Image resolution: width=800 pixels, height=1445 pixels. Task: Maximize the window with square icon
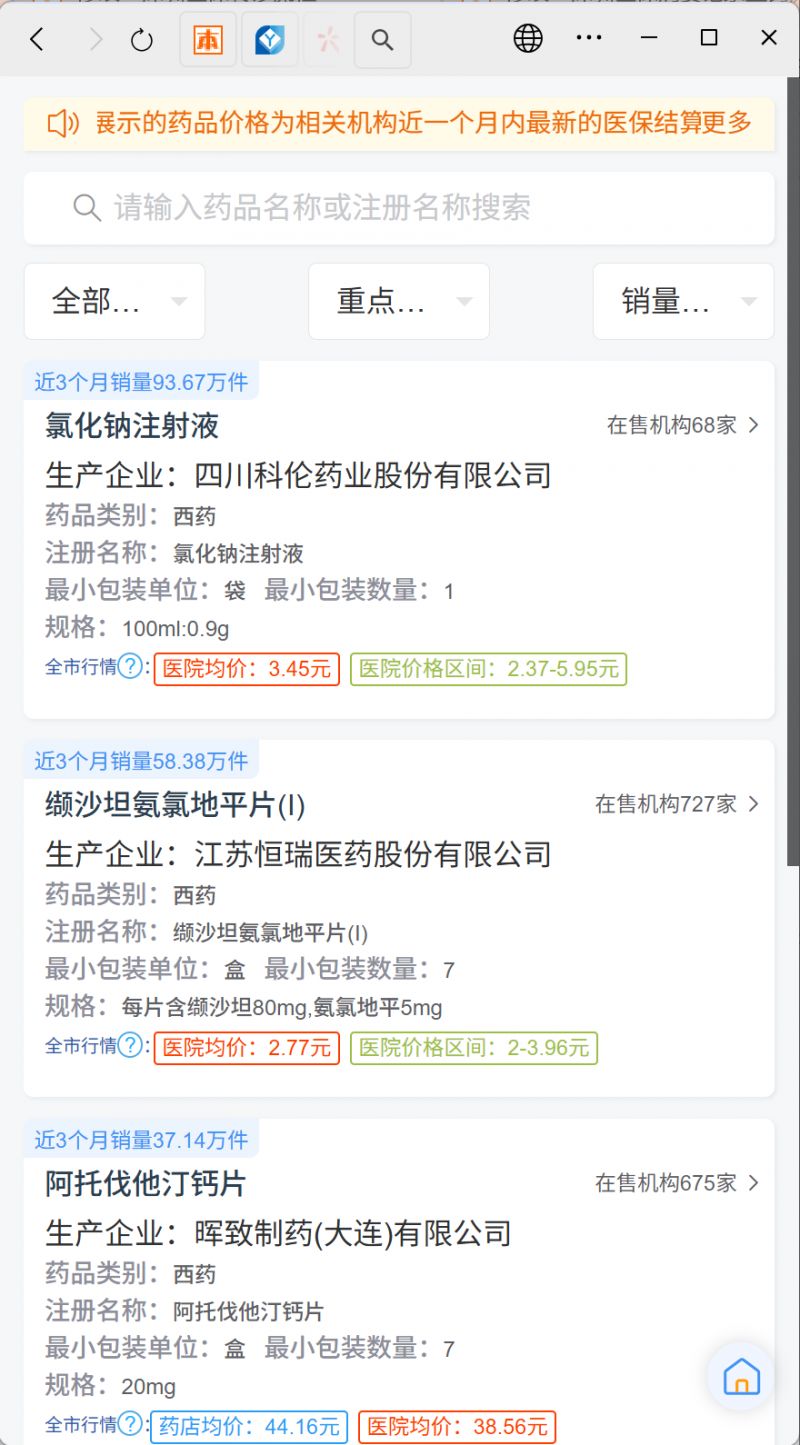pyautogui.click(x=709, y=38)
